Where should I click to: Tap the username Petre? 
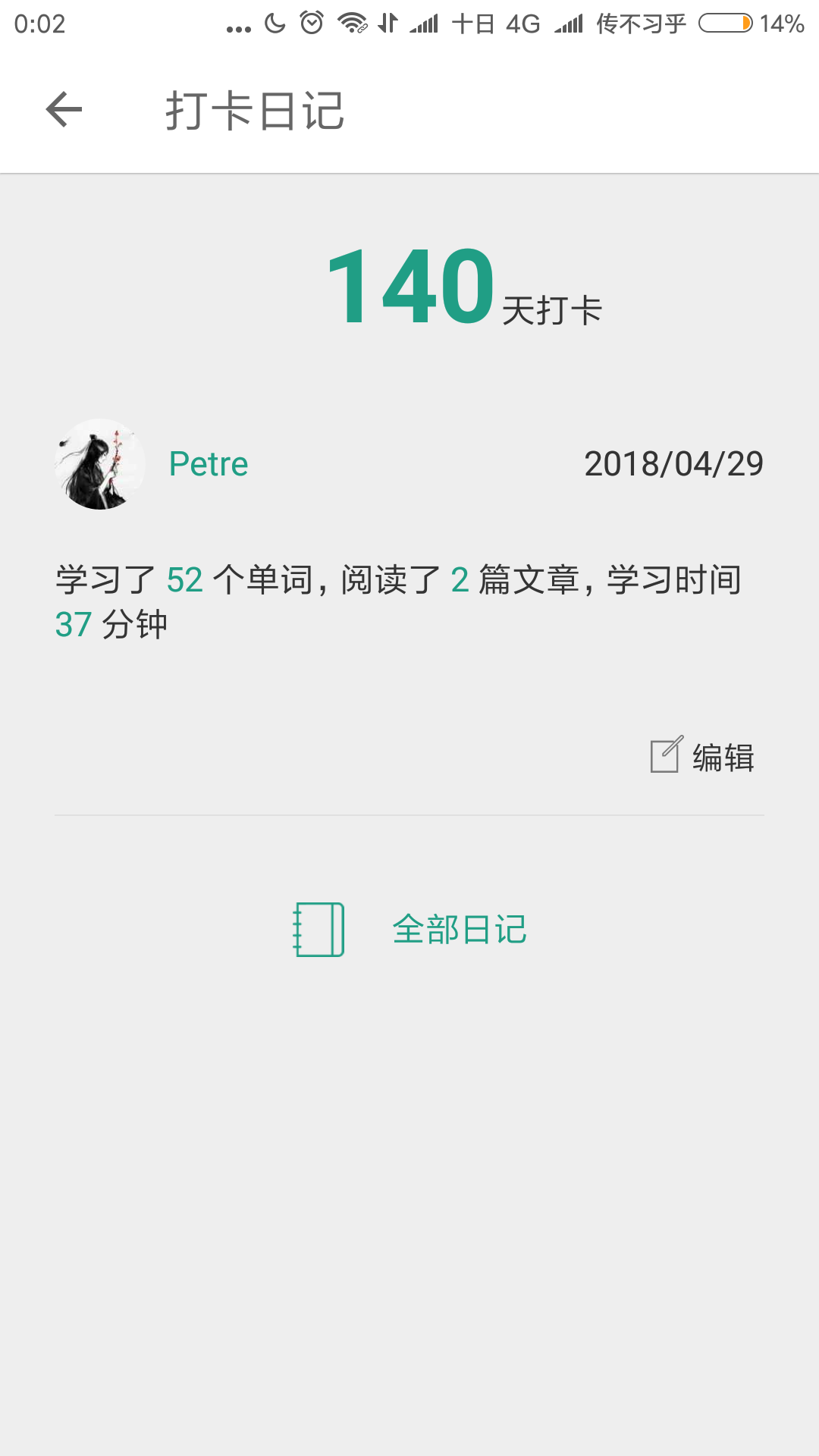[x=209, y=464]
